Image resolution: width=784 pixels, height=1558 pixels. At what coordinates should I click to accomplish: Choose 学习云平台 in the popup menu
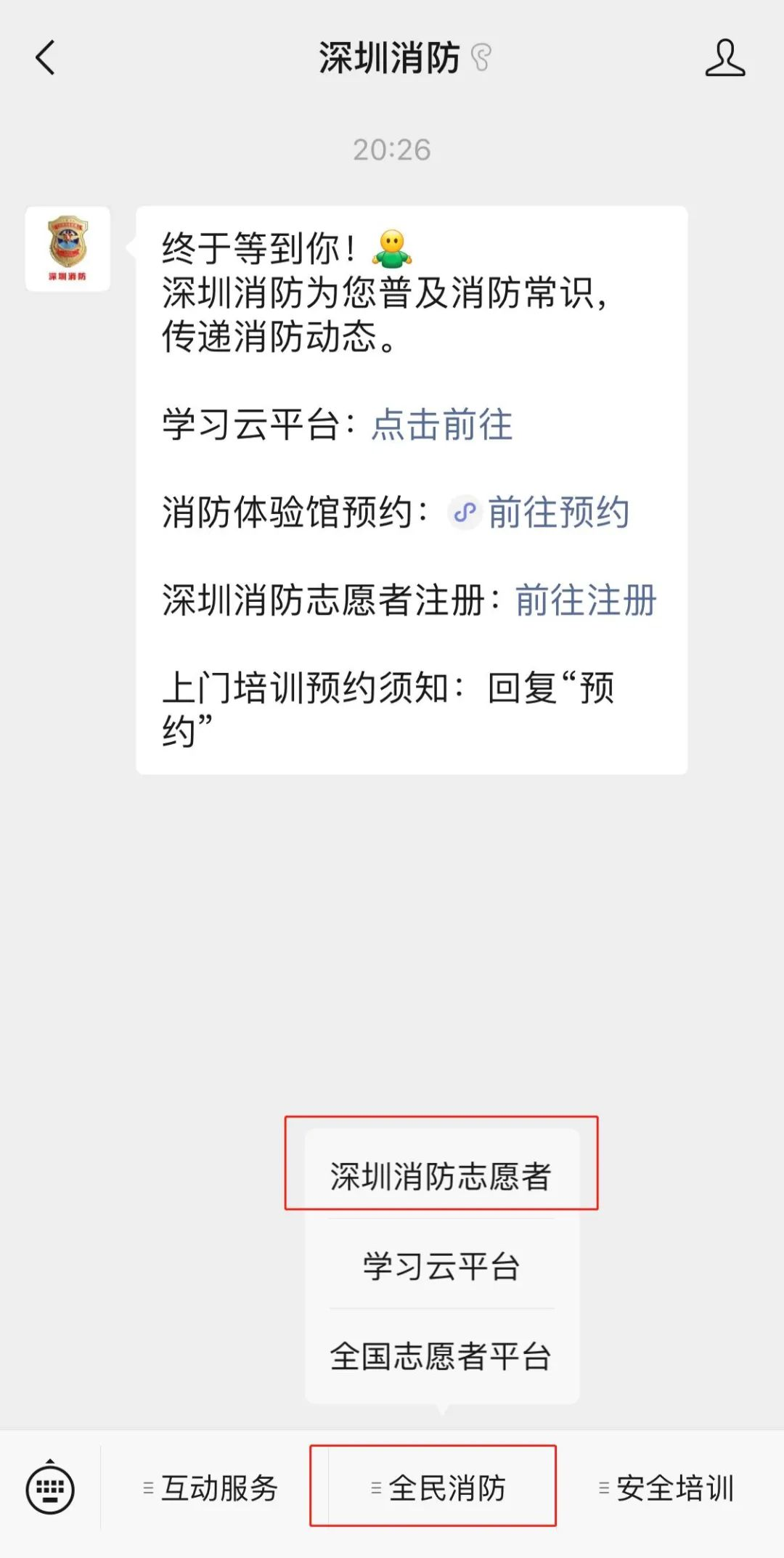coord(441,1266)
